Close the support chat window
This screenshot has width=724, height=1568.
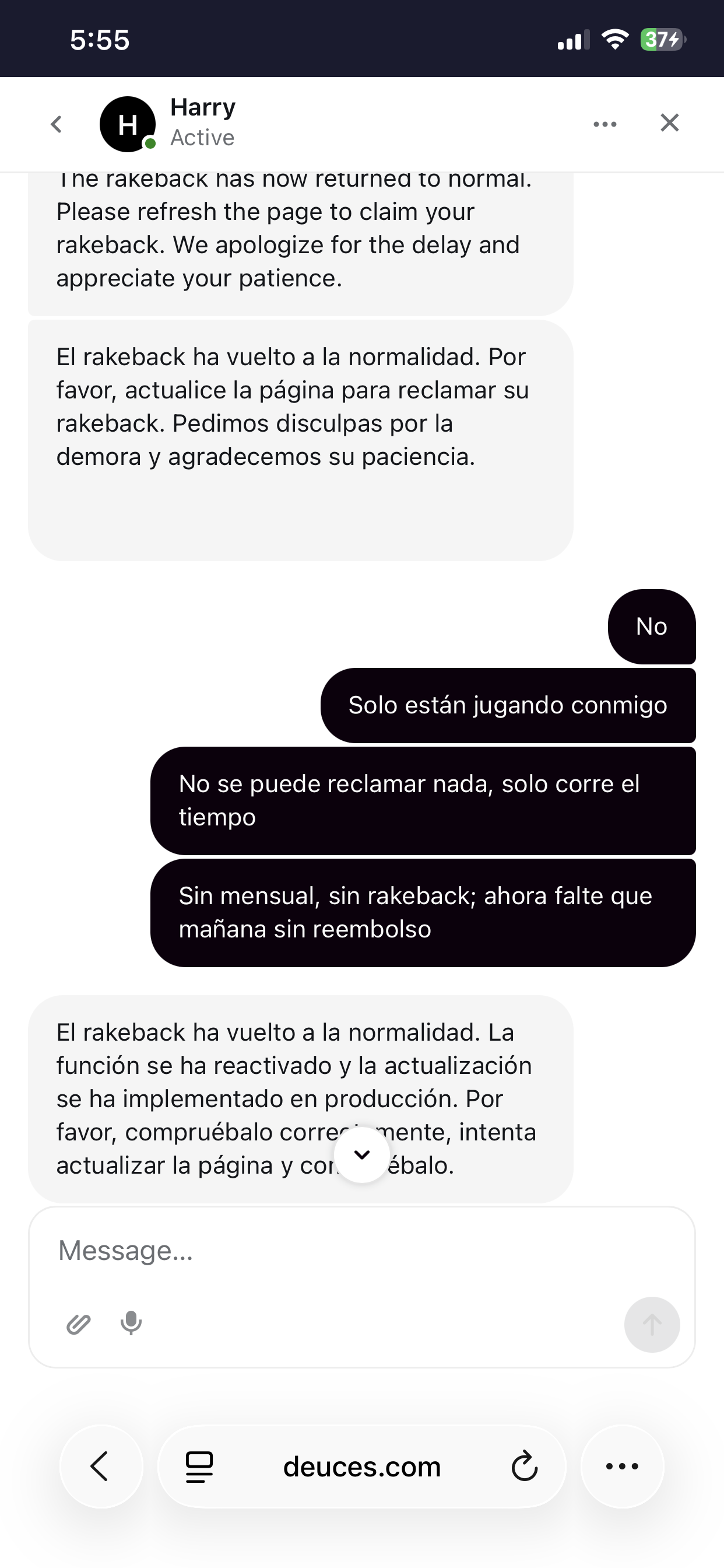pyautogui.click(x=669, y=123)
